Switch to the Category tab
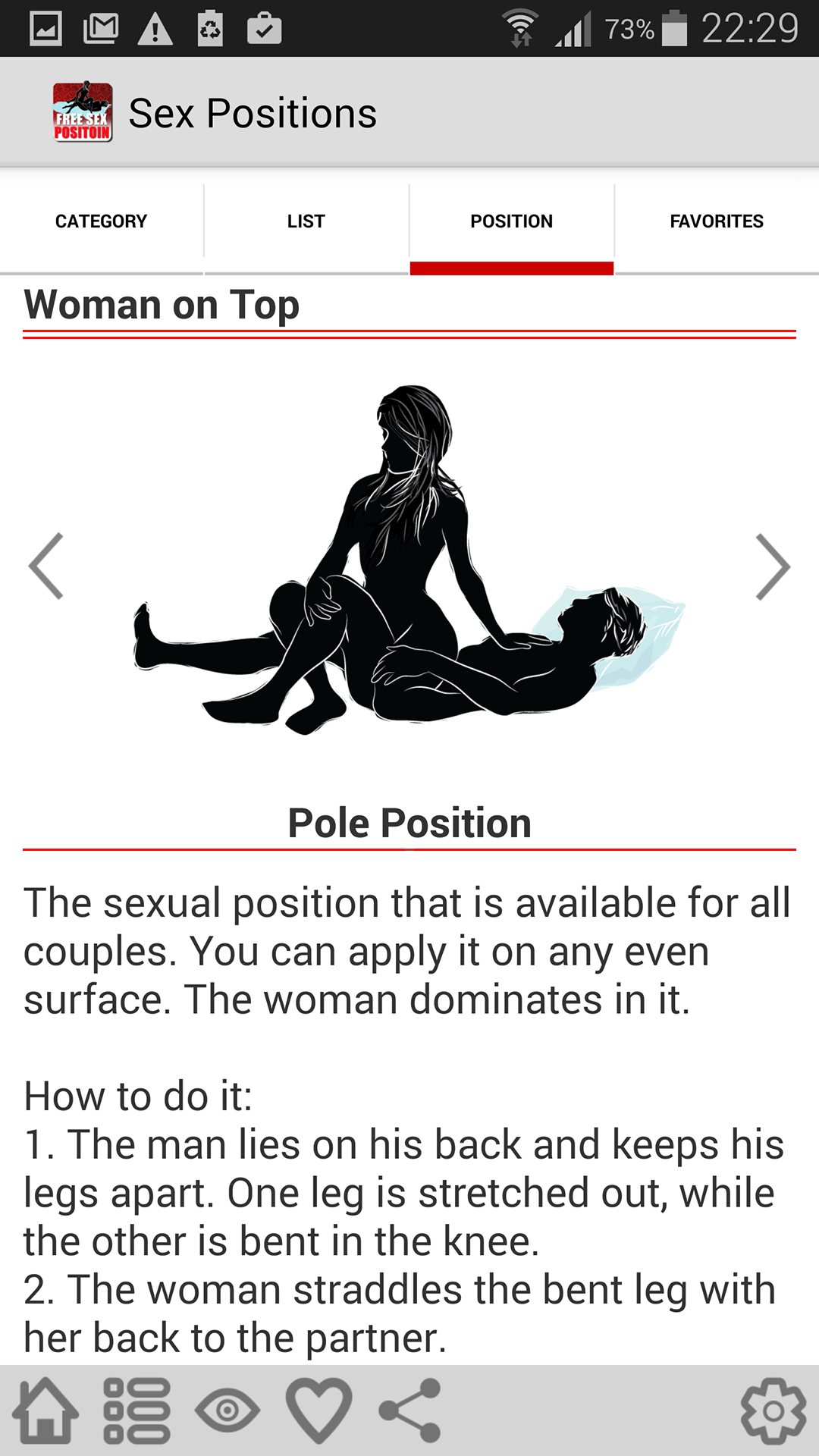Viewport: 819px width, 1456px height. click(x=102, y=221)
